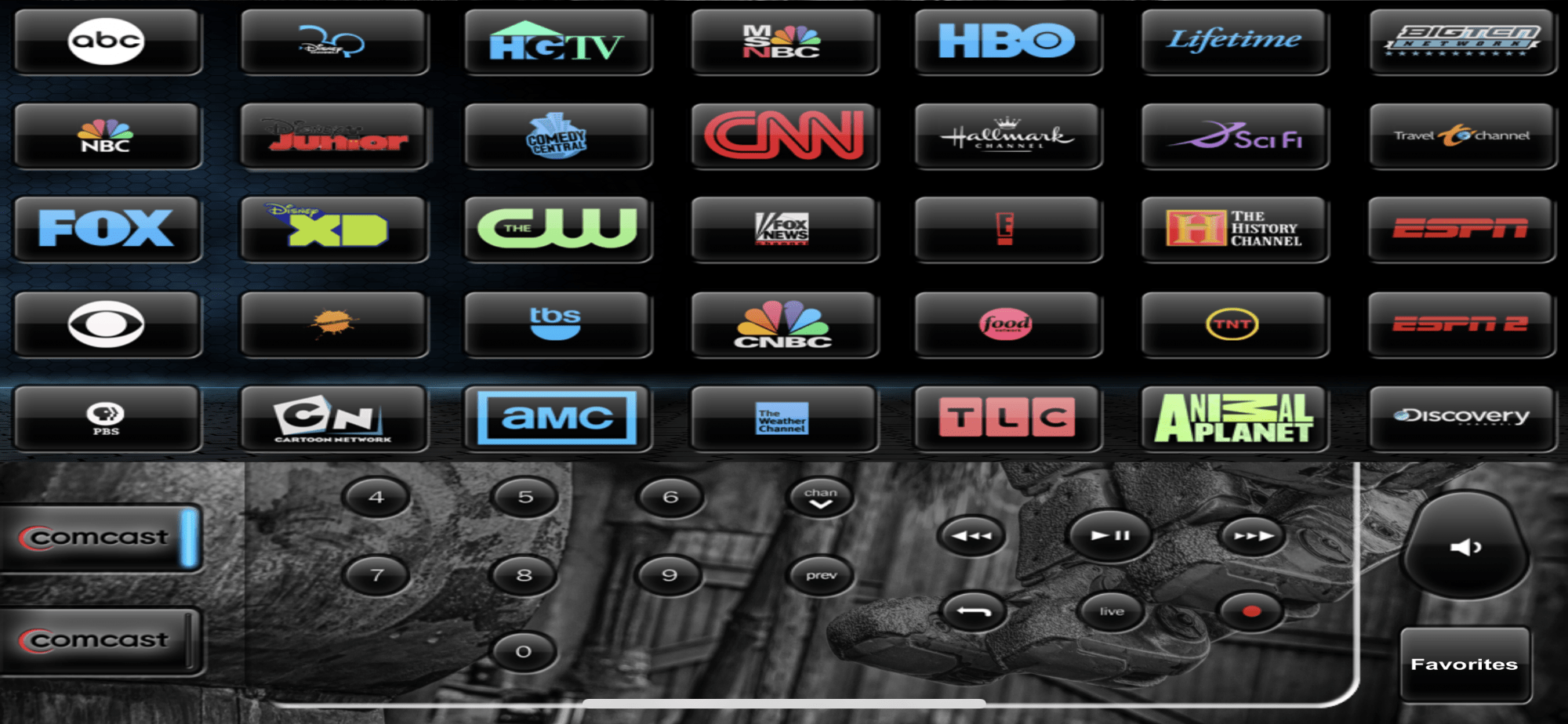1568x724 pixels.
Task: Tap the volume speaker button
Action: pos(1465,547)
